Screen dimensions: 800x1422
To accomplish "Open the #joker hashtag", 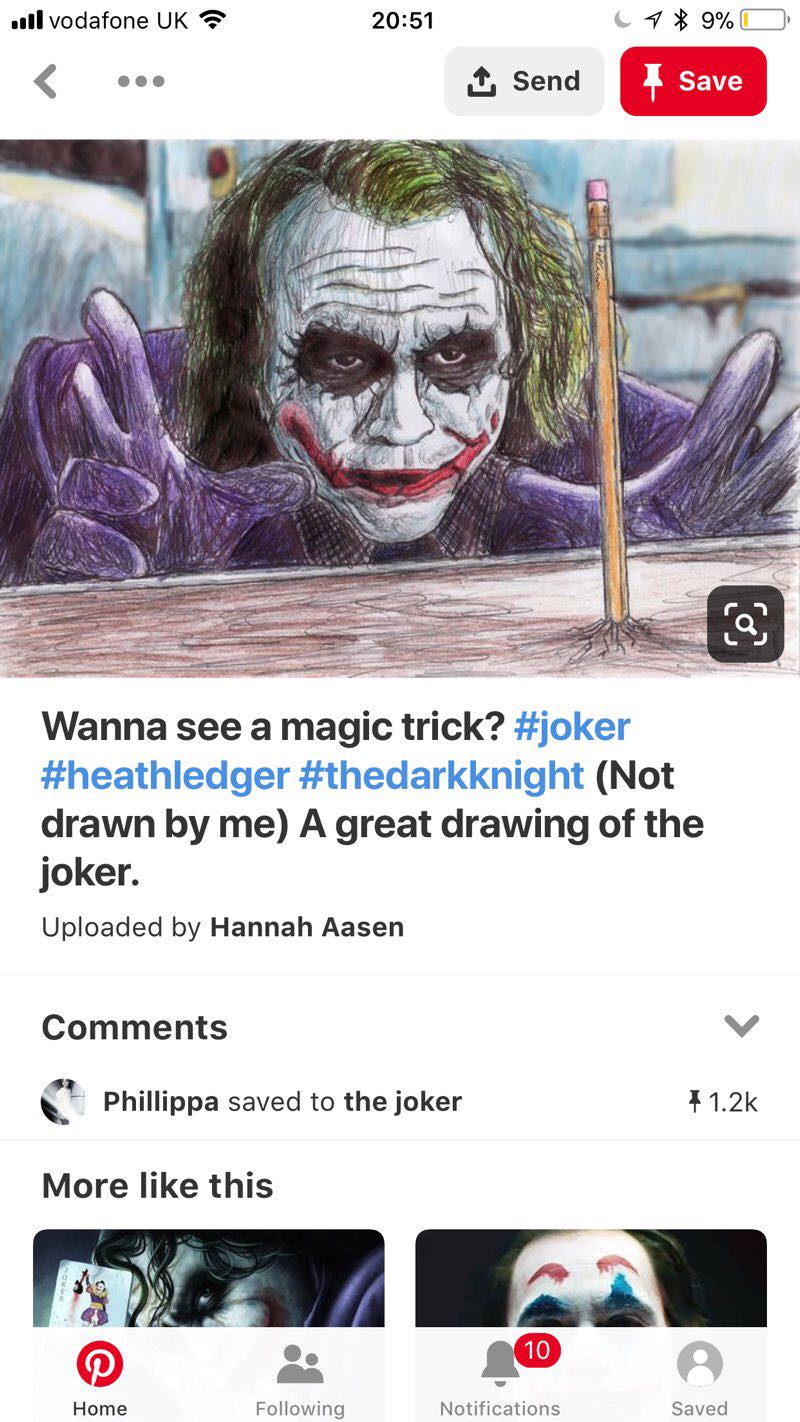I will tap(571, 726).
